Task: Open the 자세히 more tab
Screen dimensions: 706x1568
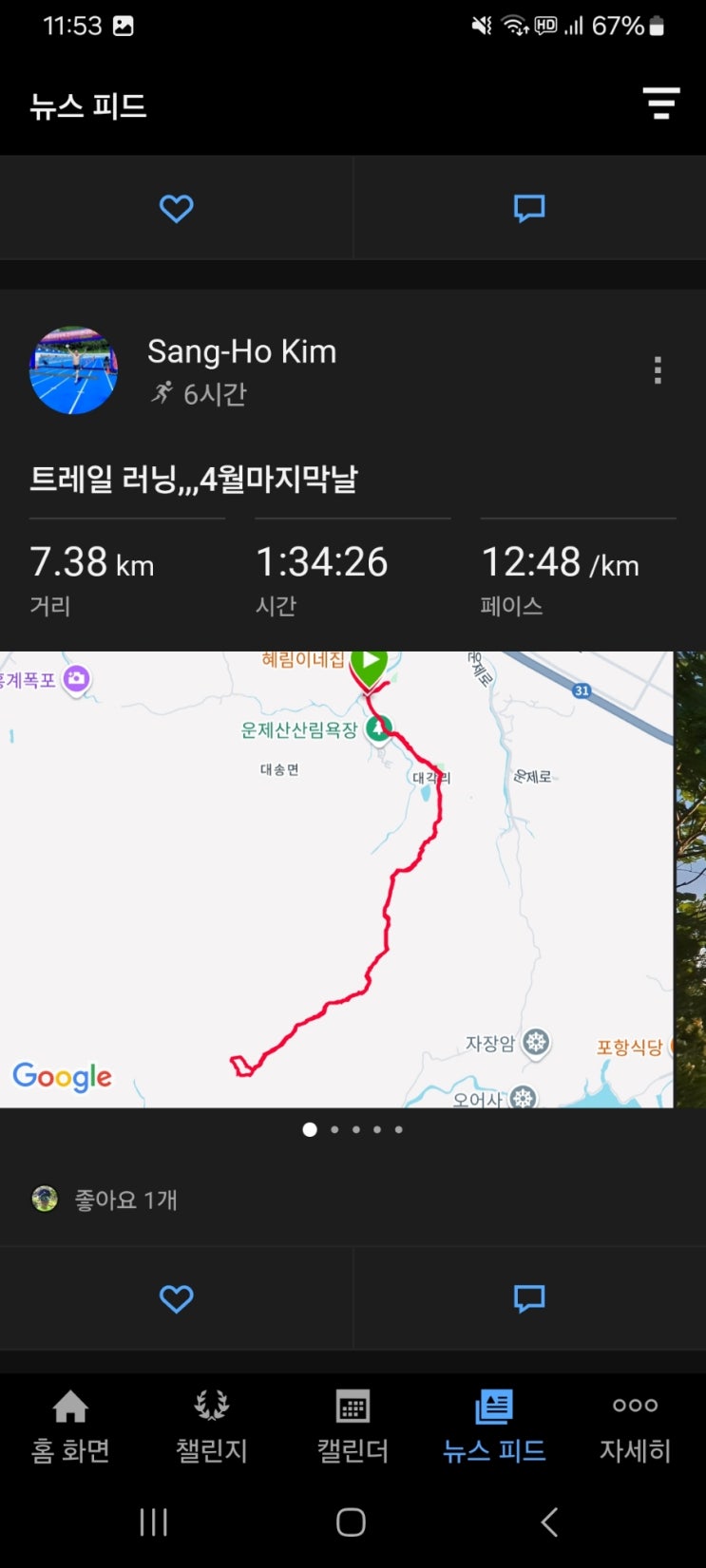Action: click(635, 1427)
